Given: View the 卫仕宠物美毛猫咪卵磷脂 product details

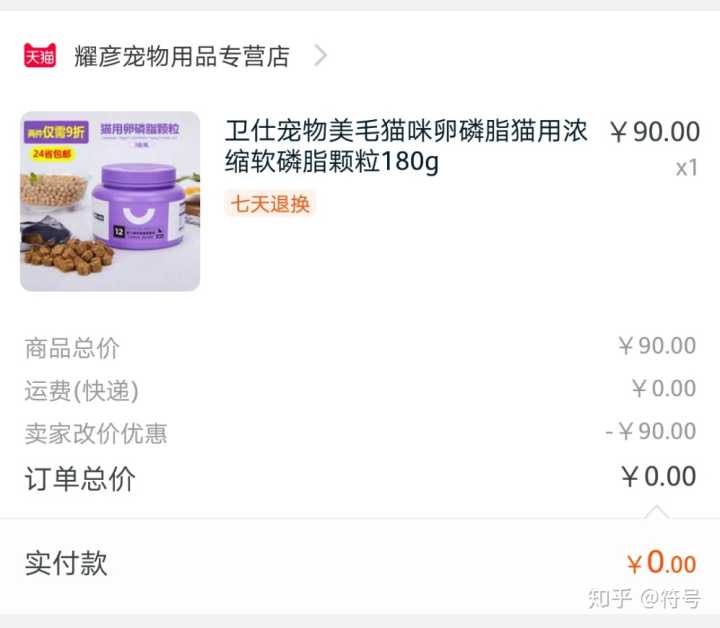Looking at the screenshot, I should [405, 146].
